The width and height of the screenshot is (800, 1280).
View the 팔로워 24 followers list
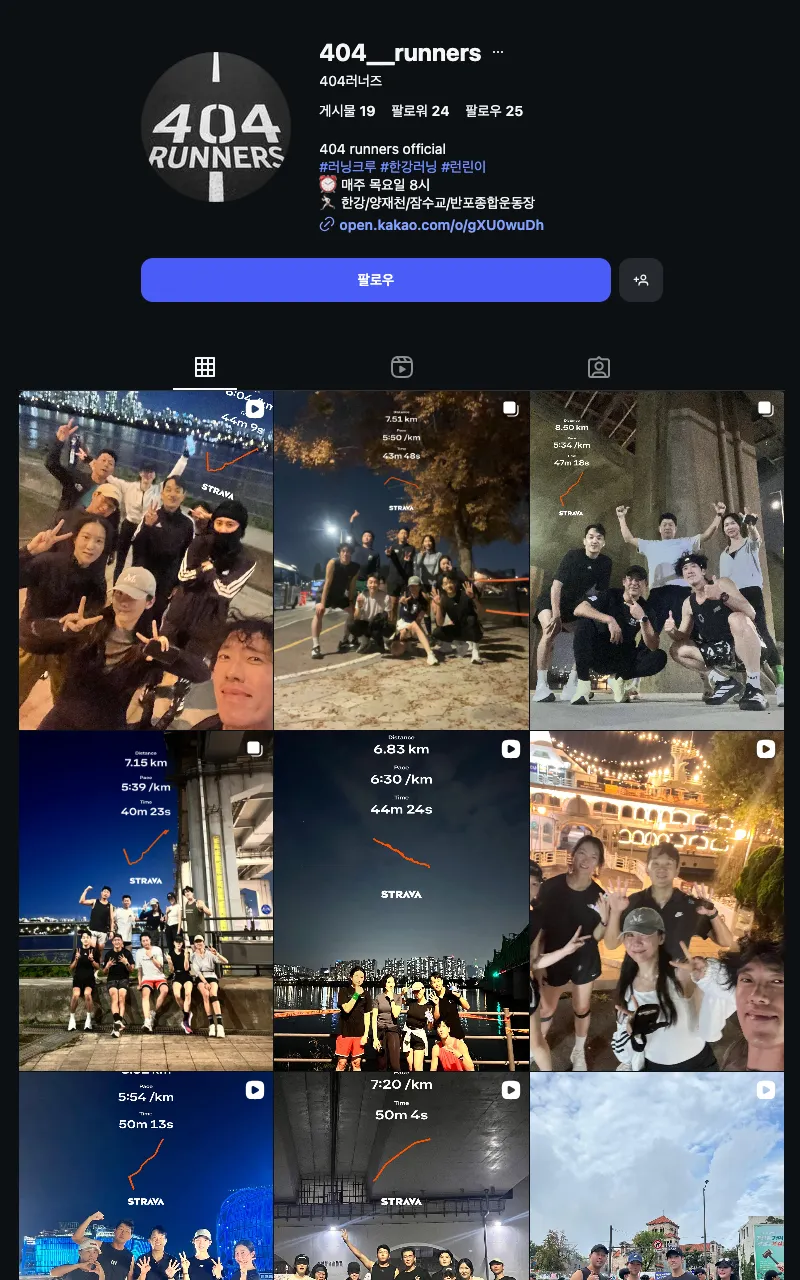(420, 111)
